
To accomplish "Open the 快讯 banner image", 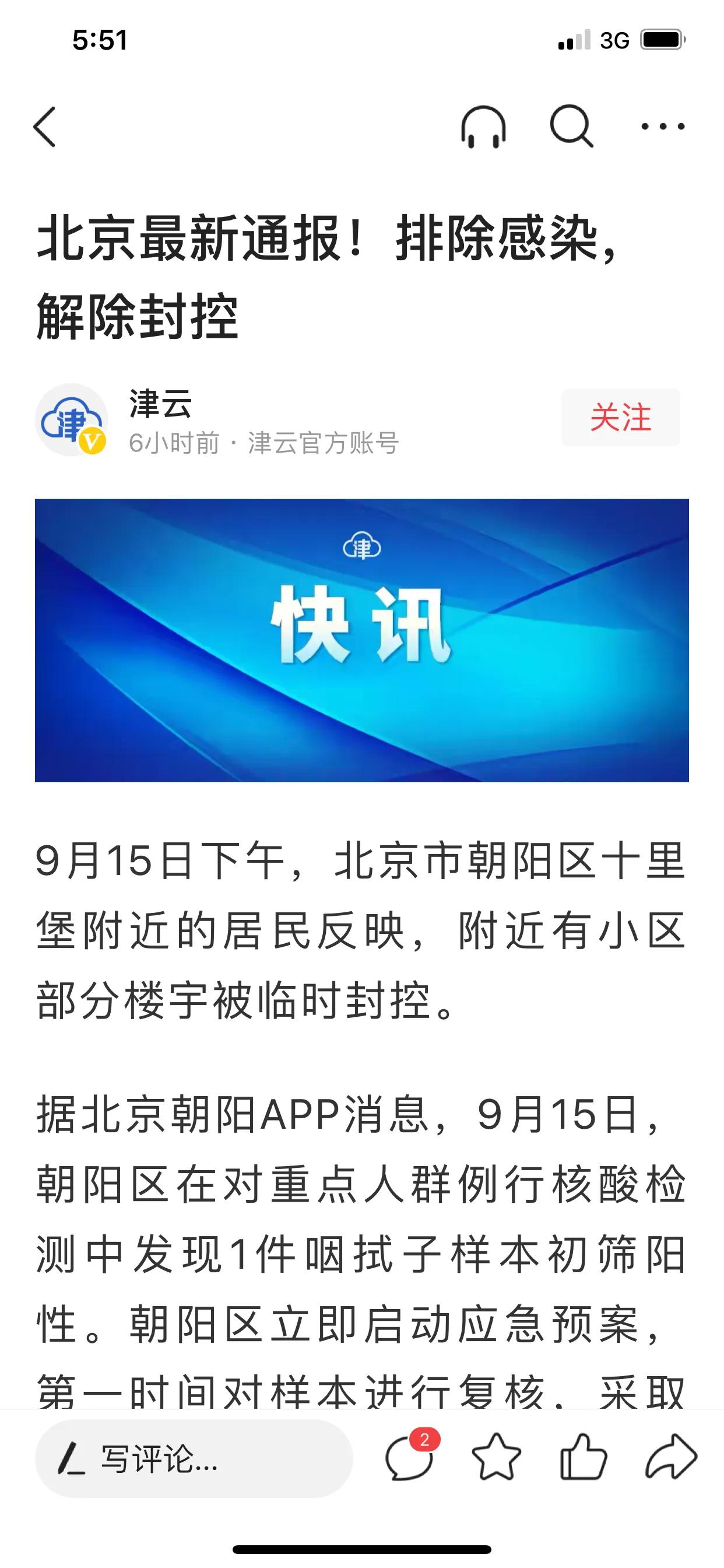I will click(361, 640).
